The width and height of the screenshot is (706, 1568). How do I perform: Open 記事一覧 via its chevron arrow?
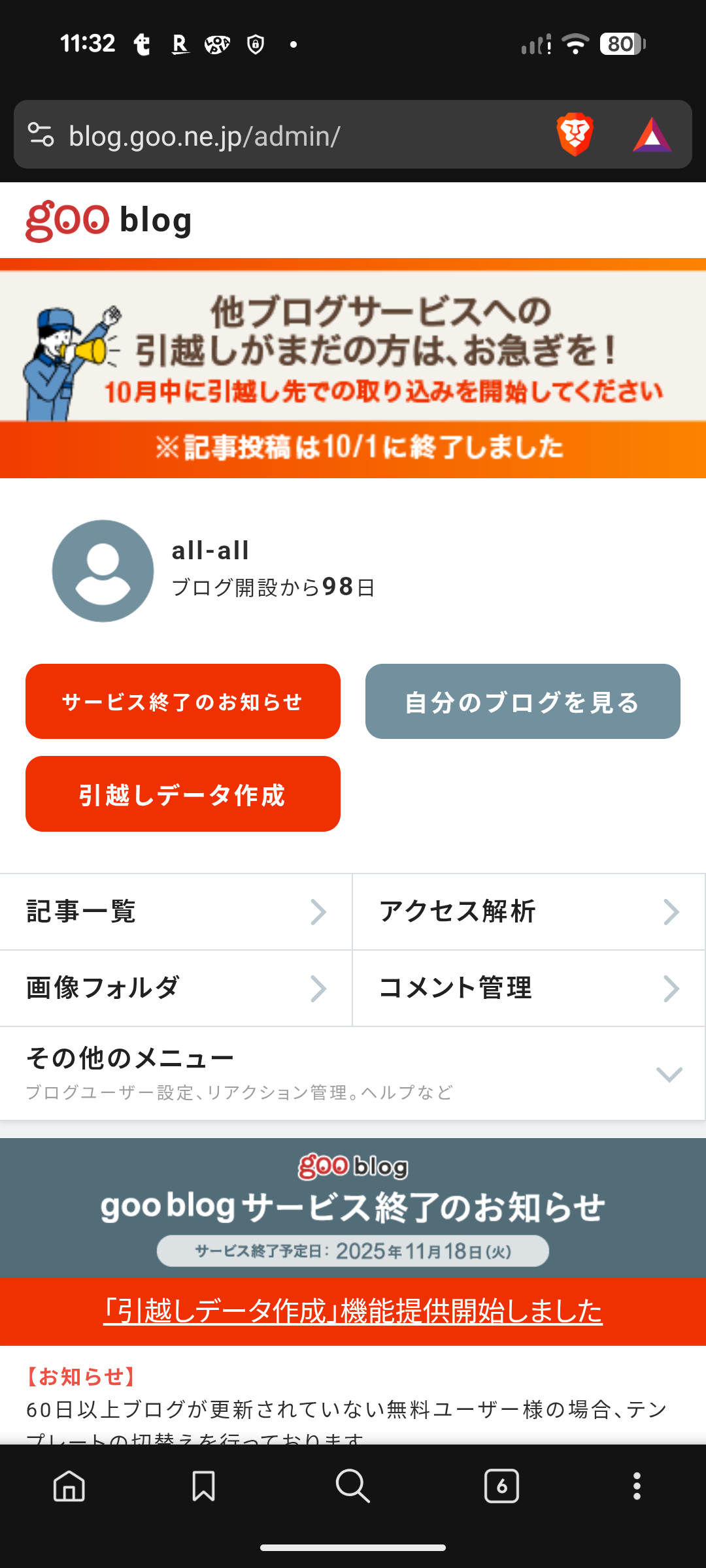pyautogui.click(x=318, y=912)
